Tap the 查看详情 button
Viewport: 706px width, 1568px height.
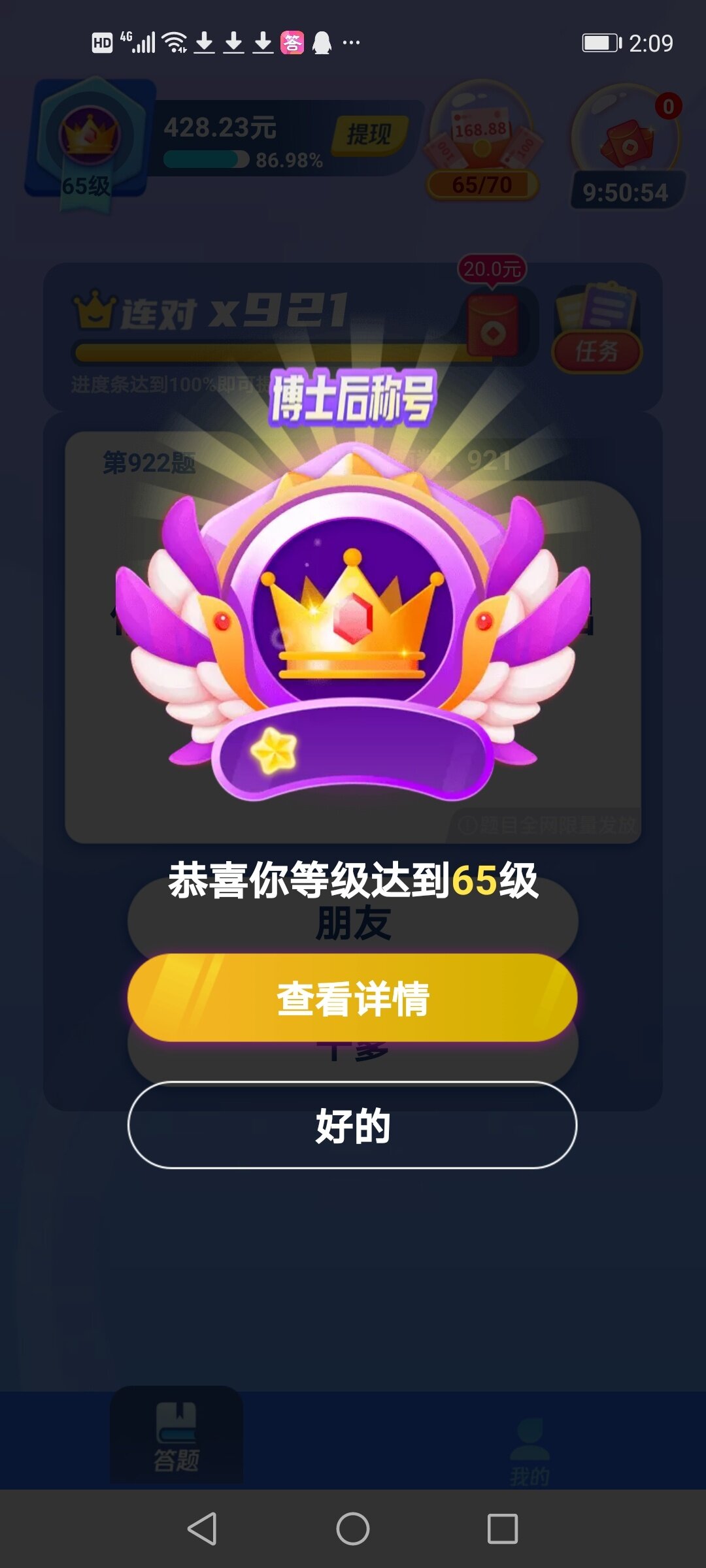352,998
